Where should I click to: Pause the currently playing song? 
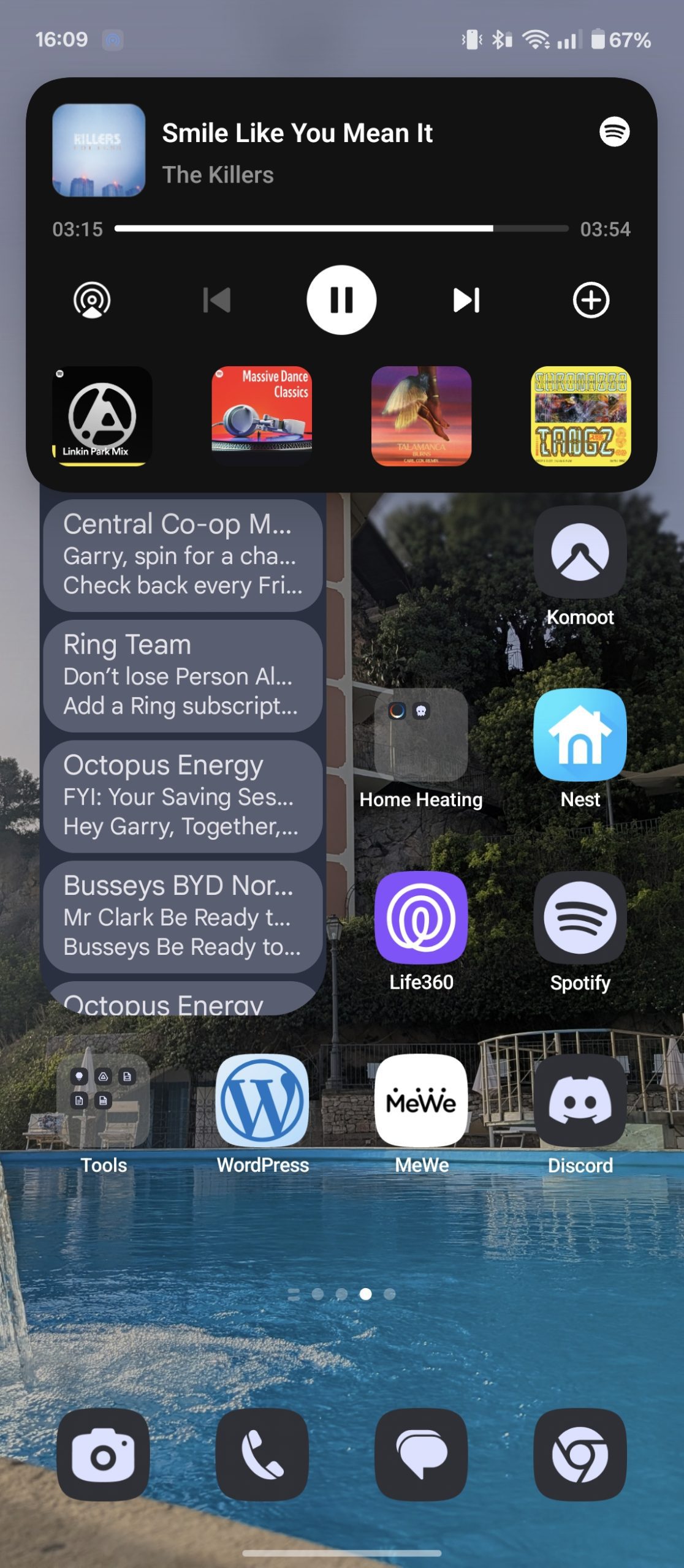pos(341,300)
